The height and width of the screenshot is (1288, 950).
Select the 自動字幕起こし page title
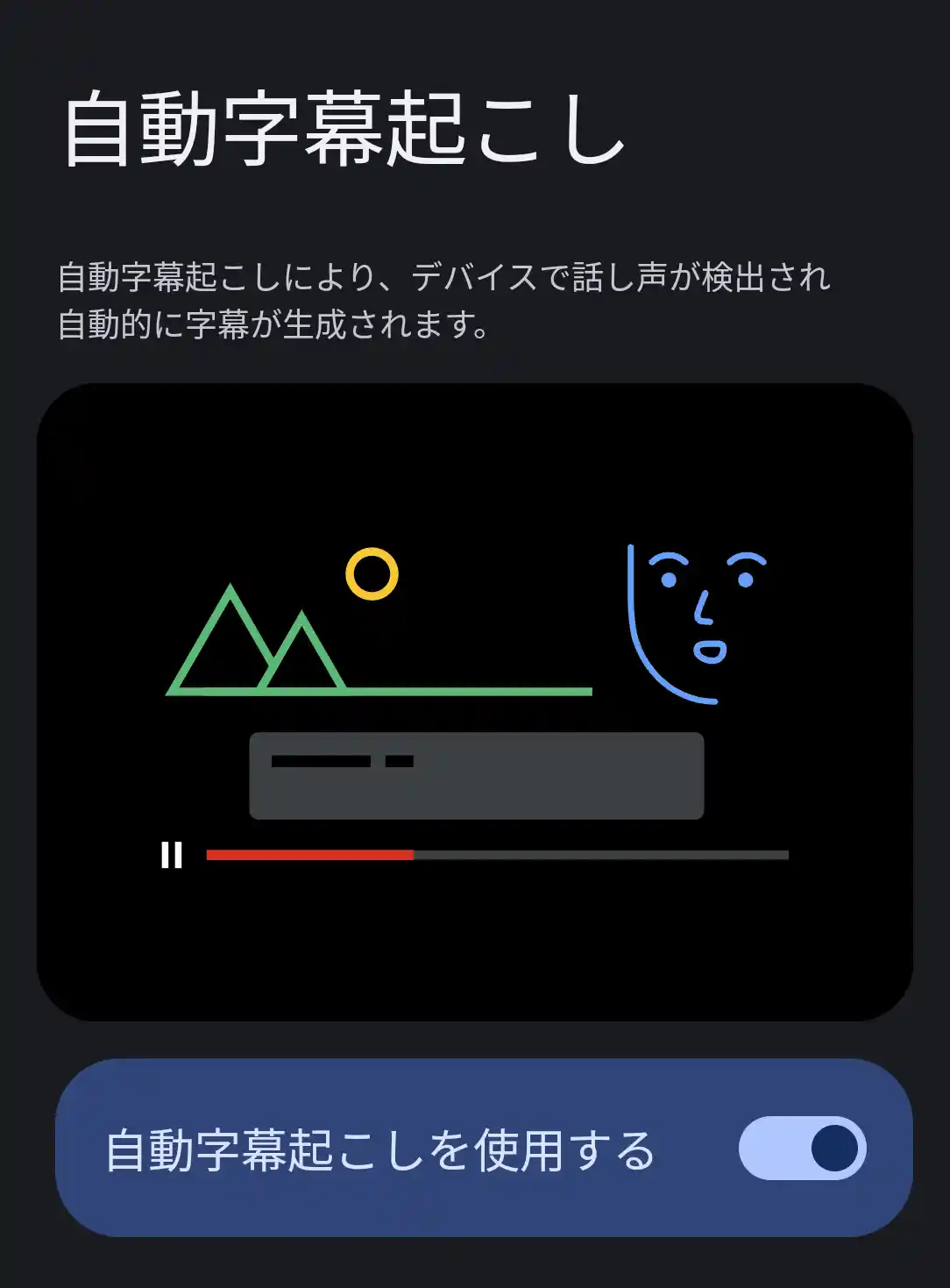350,130
